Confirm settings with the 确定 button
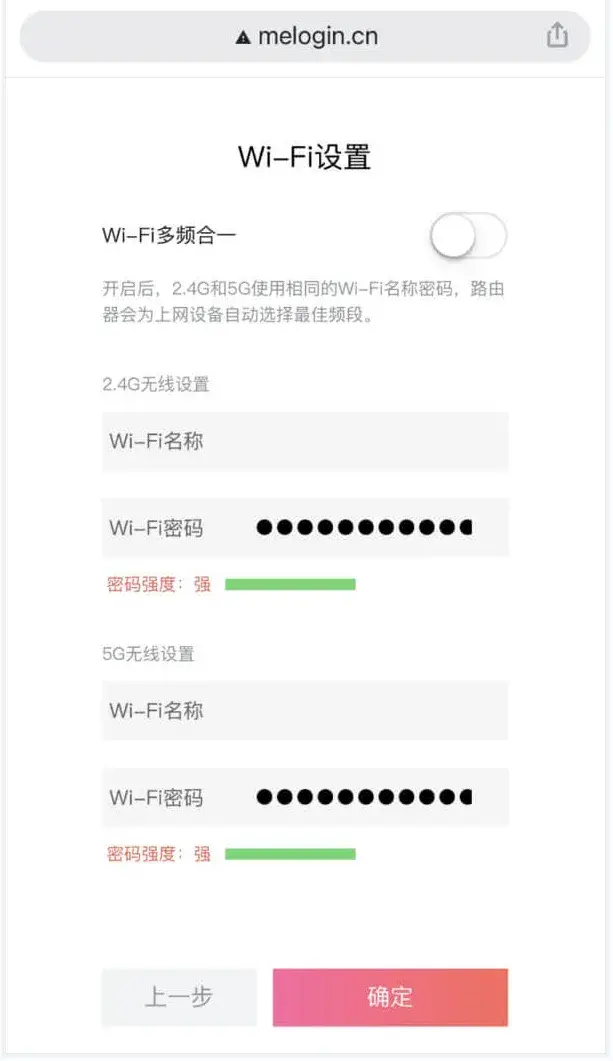Image resolution: width=613 pixels, height=1061 pixels. pyautogui.click(x=390, y=997)
